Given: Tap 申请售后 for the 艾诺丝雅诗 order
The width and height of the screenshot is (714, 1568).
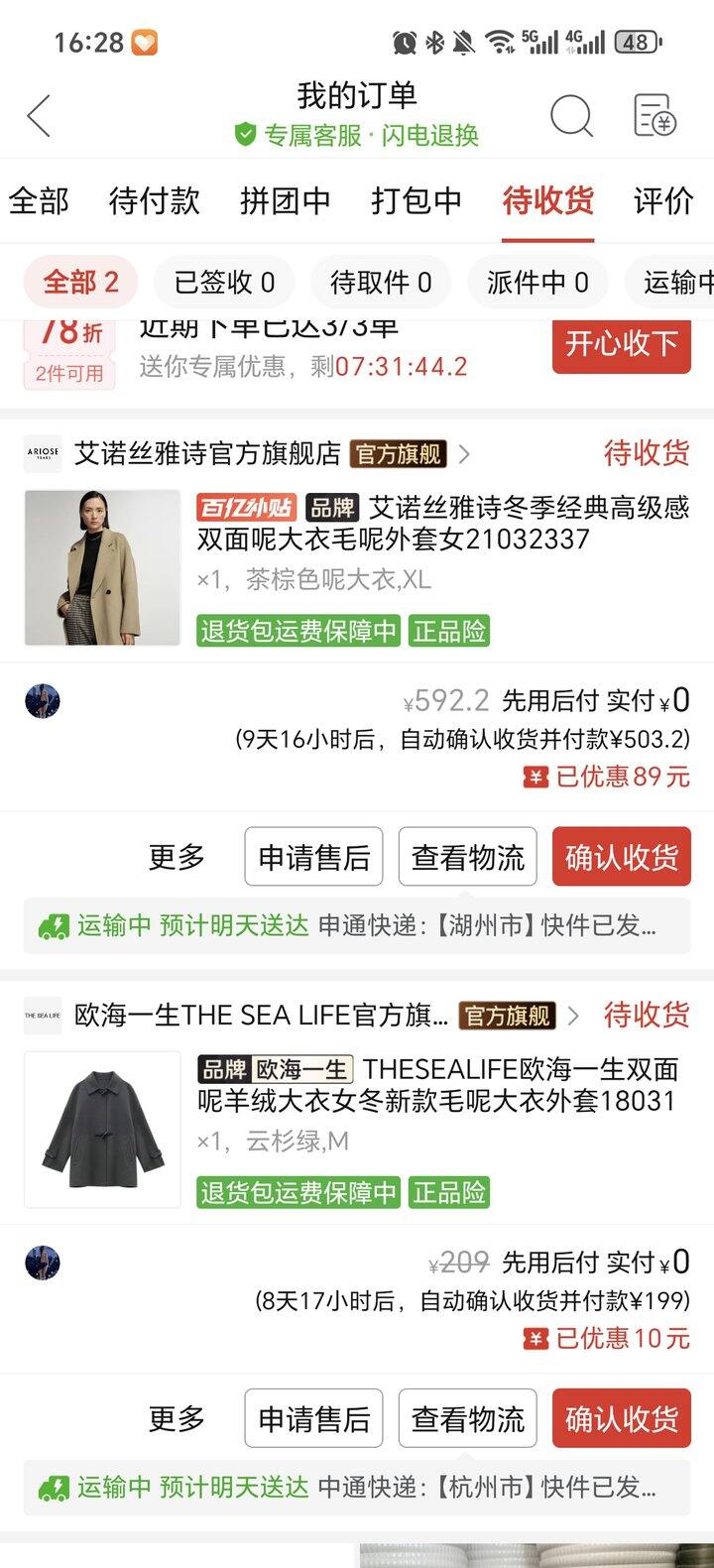Looking at the screenshot, I should coord(313,857).
